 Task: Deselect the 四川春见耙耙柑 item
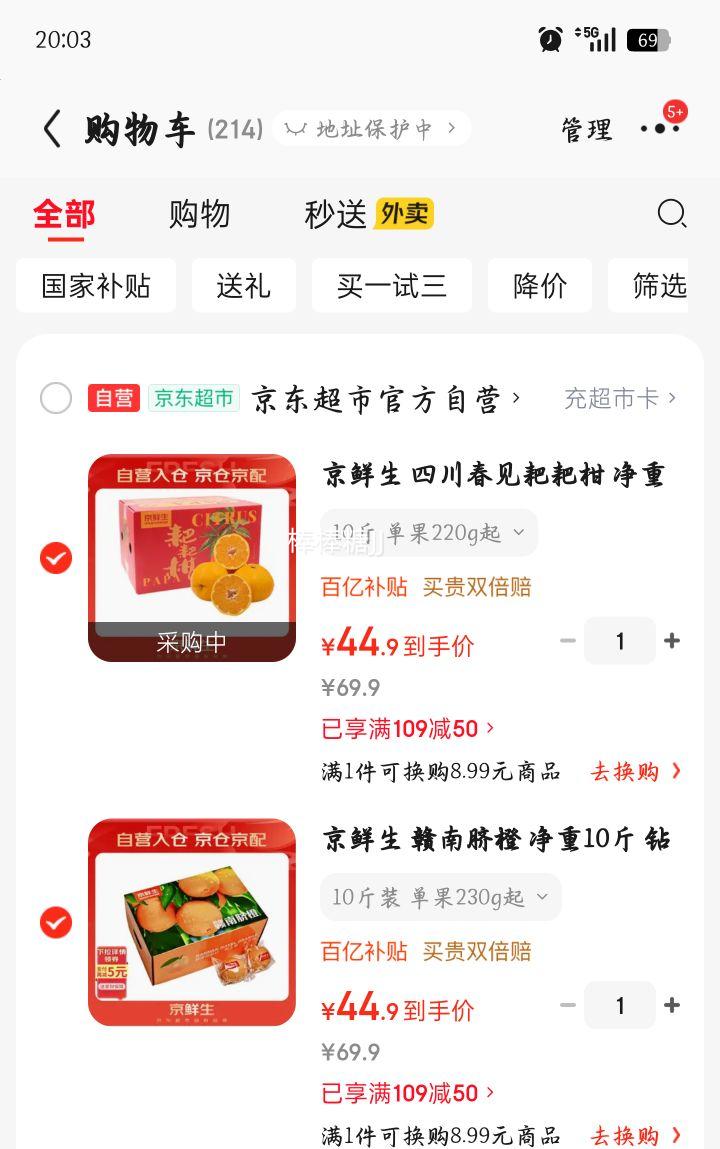click(x=56, y=558)
